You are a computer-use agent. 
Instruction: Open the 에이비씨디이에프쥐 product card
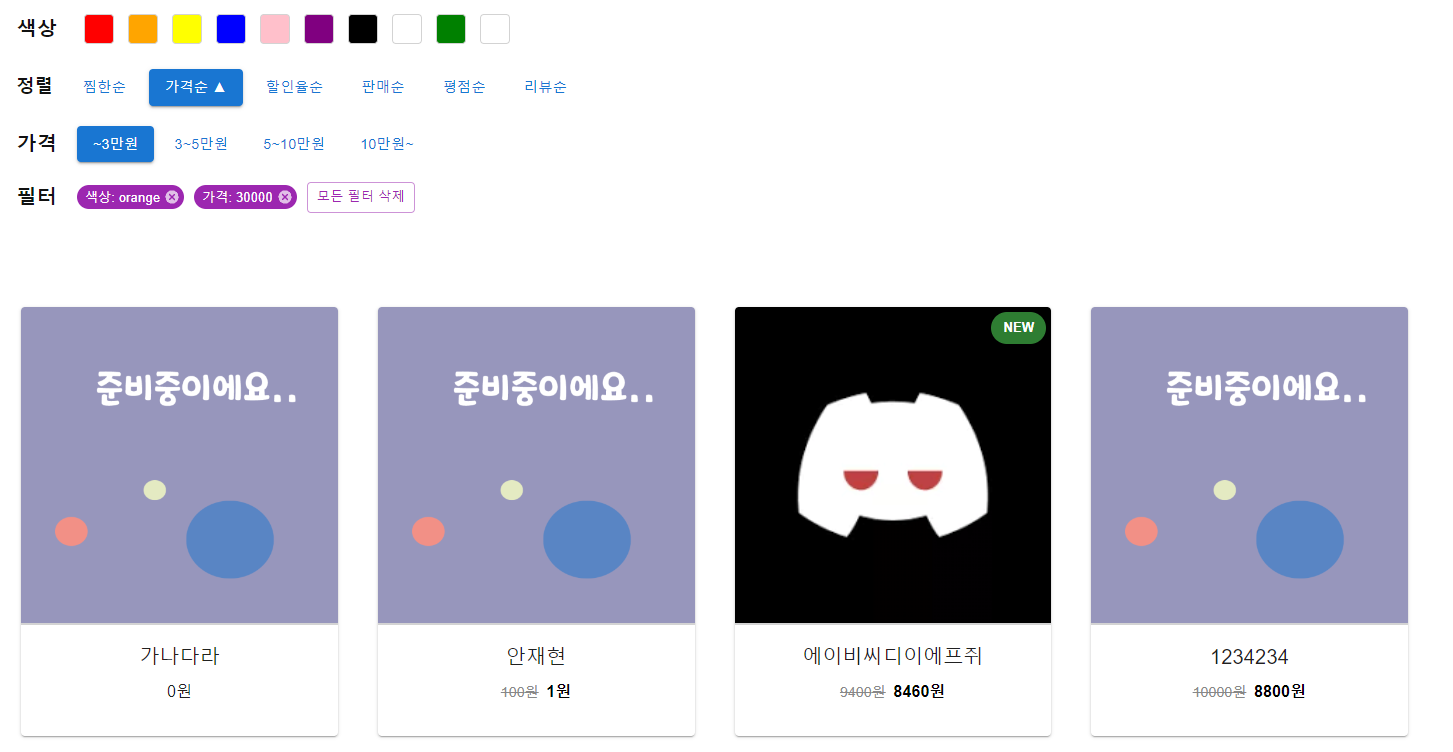point(892,520)
